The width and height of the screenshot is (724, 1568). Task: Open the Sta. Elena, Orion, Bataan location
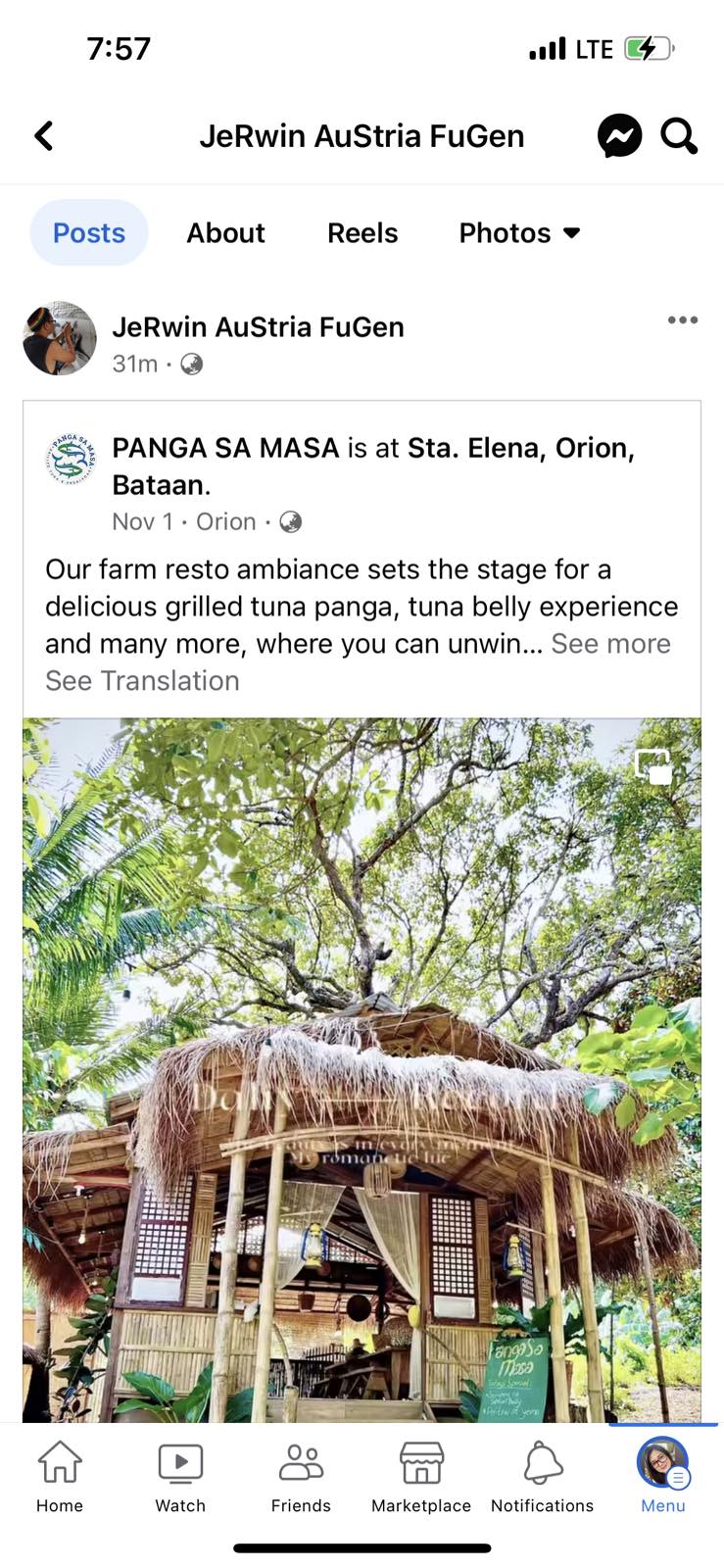(520, 448)
